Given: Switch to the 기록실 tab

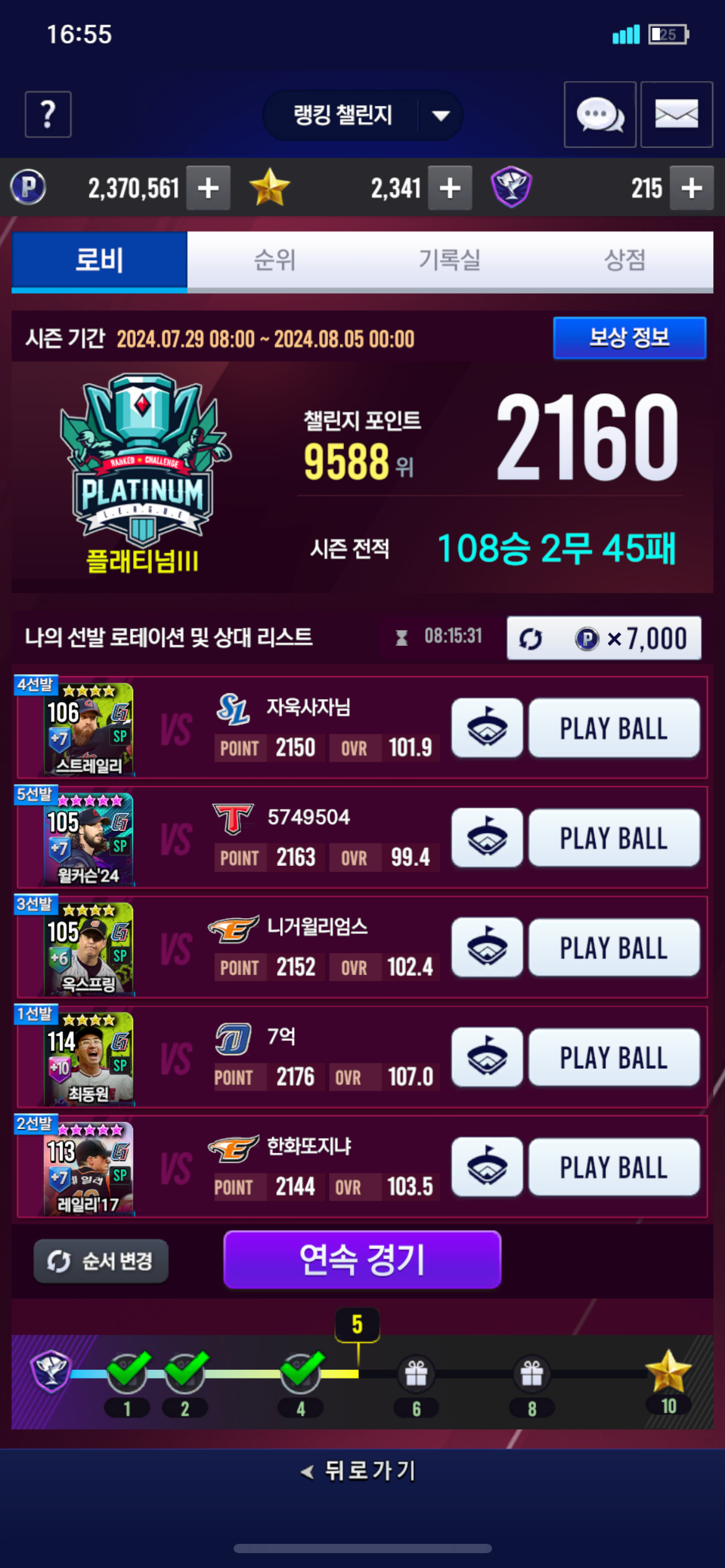Looking at the screenshot, I should point(450,260).
